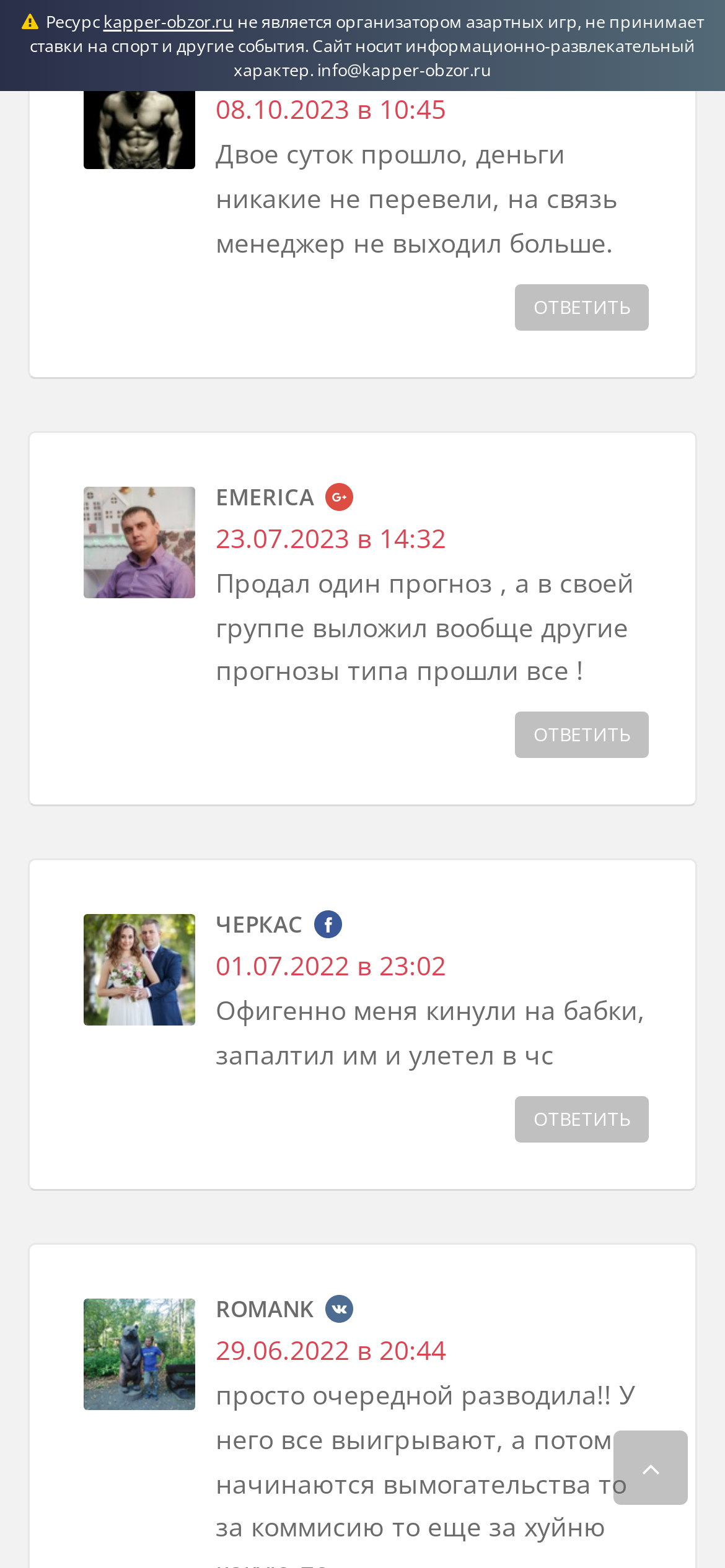Open ЧЕРКАС's Facebook profile icon
This screenshot has height=1568, width=725.
(328, 925)
